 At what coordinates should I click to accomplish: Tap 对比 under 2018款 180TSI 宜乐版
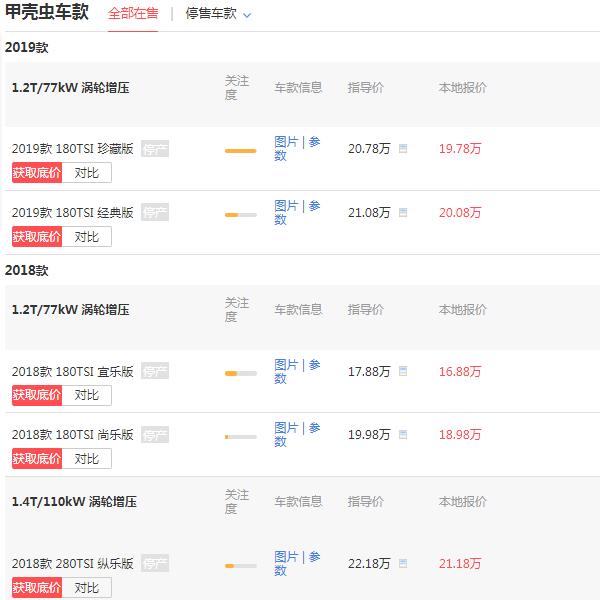[x=87, y=395]
